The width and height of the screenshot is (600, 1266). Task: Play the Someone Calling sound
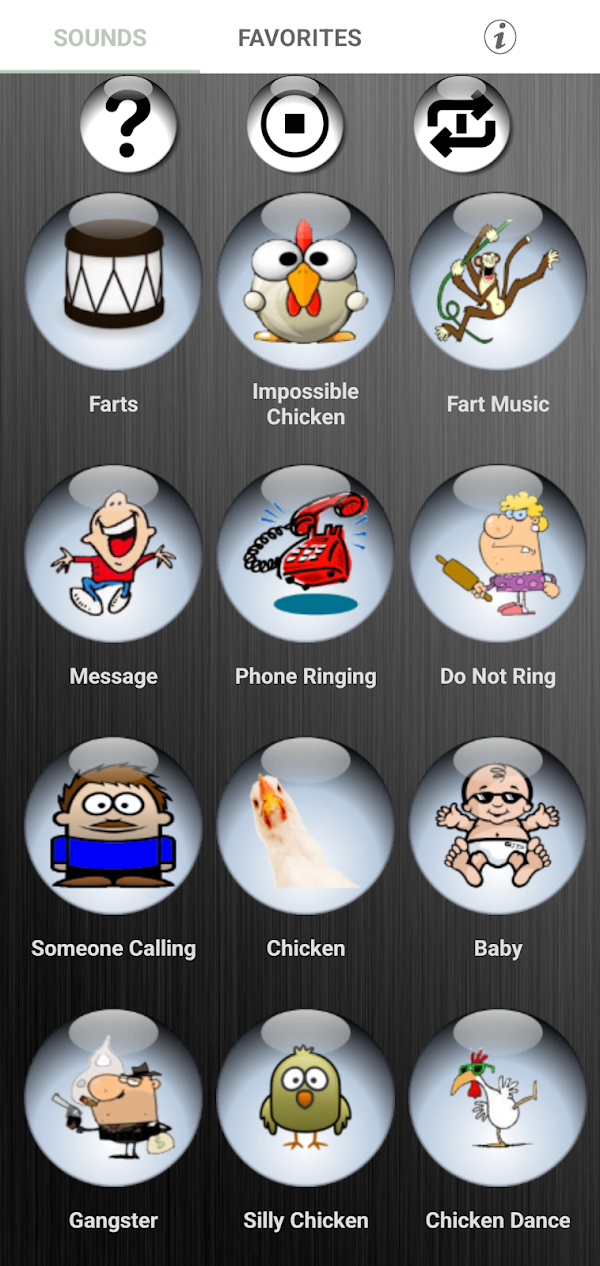click(x=113, y=827)
